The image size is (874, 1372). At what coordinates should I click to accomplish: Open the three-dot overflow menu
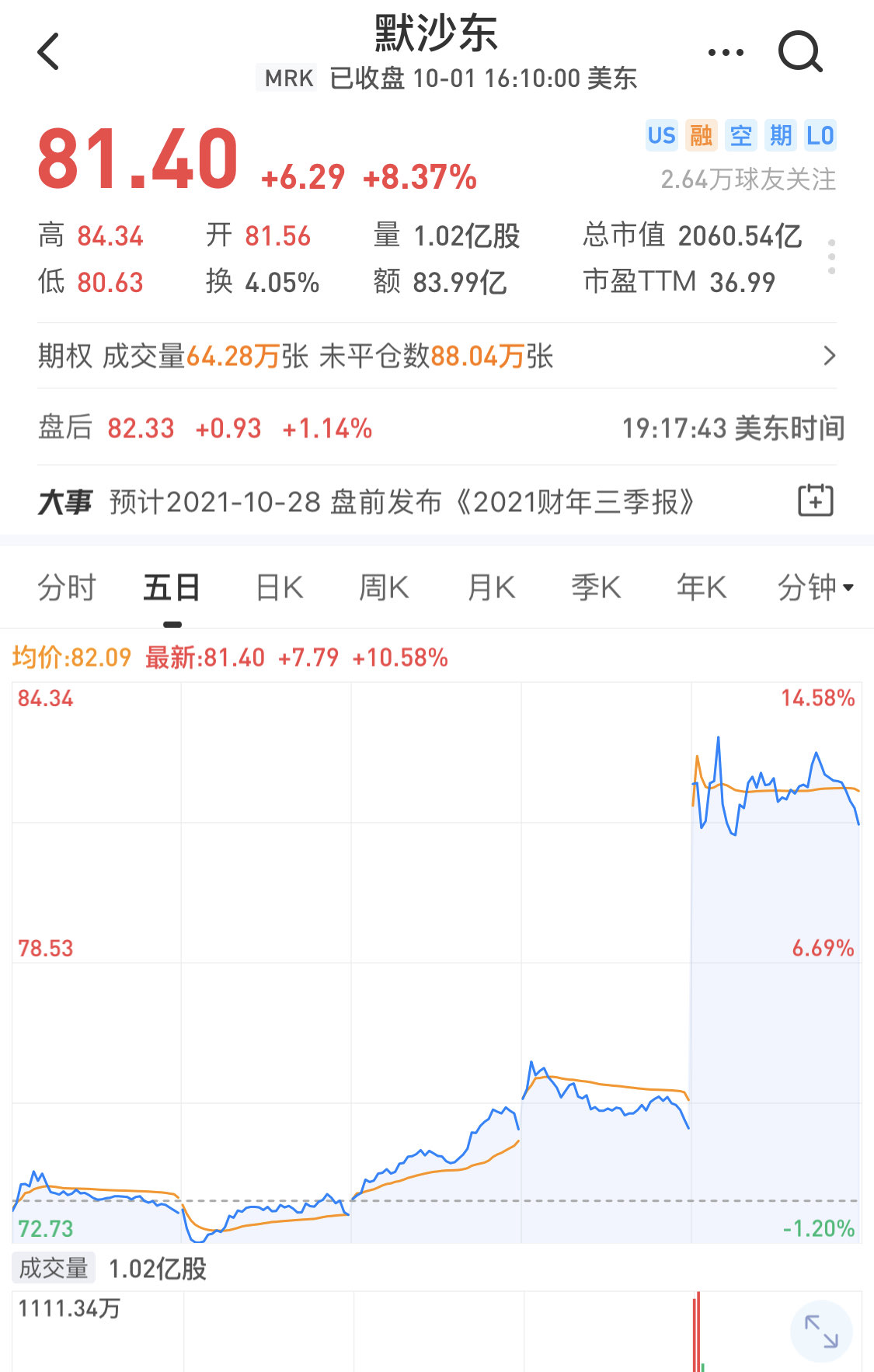coord(726,53)
